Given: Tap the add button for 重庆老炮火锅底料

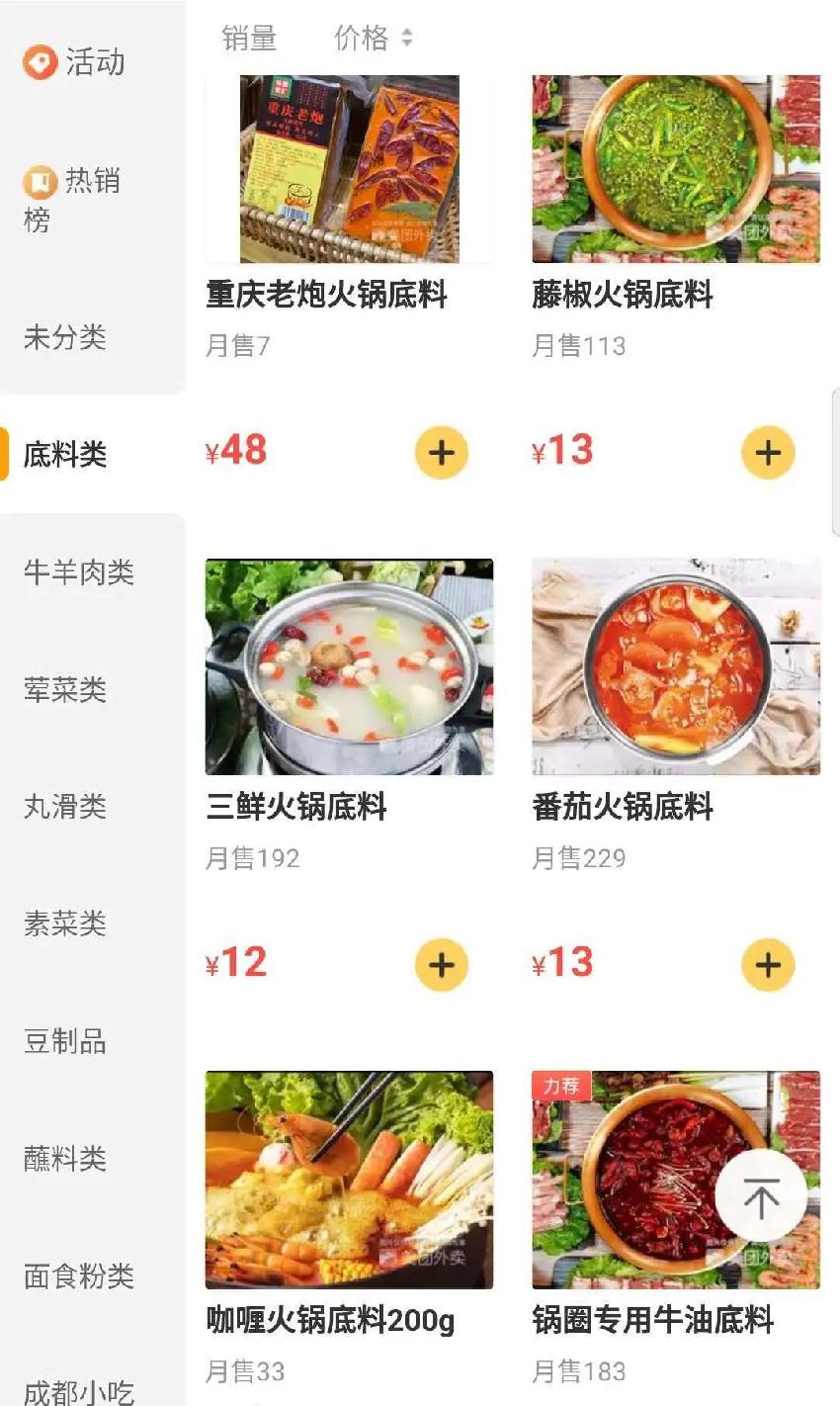Looking at the screenshot, I should pyautogui.click(x=441, y=452).
